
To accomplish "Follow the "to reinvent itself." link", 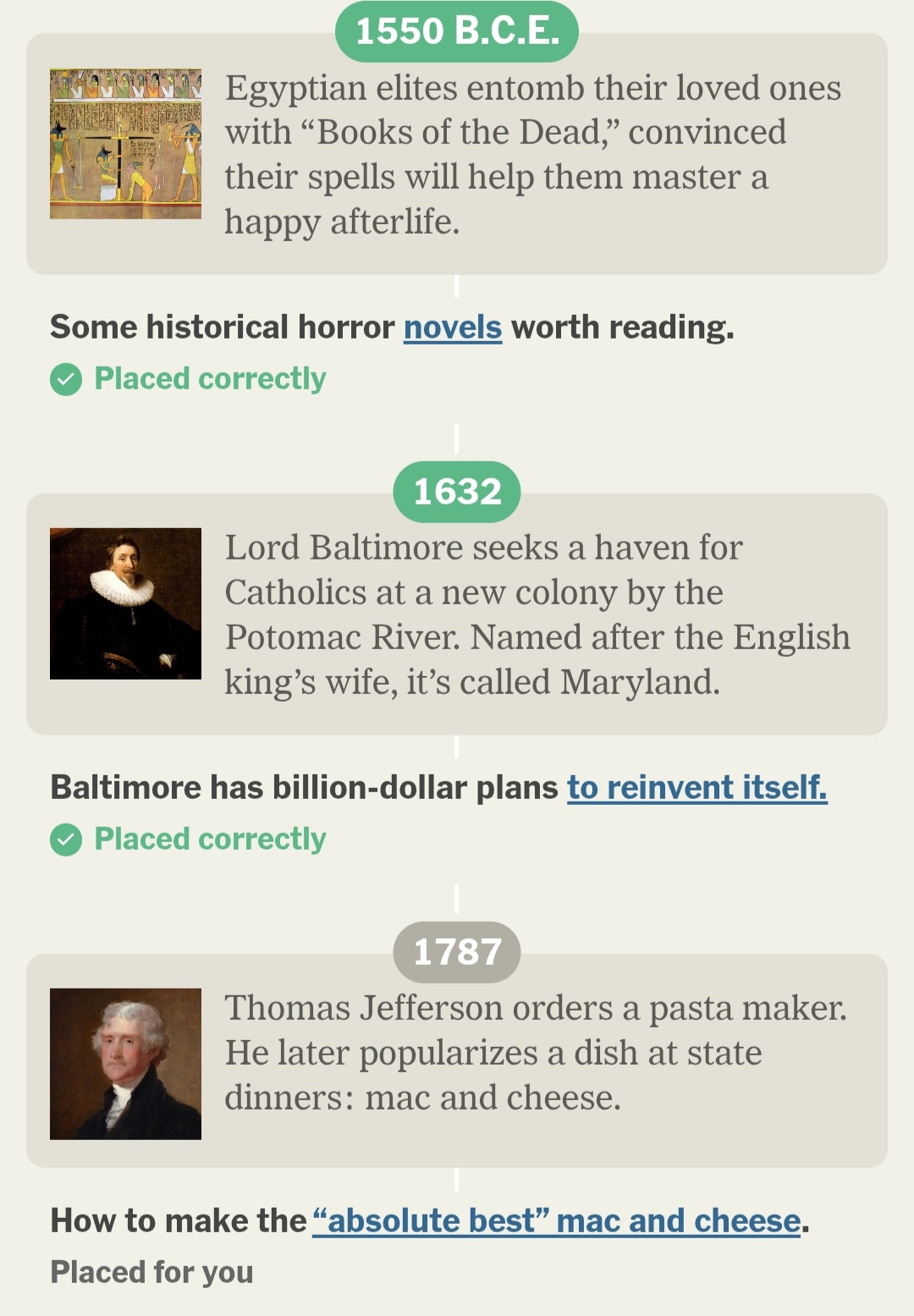I will pyautogui.click(x=697, y=788).
